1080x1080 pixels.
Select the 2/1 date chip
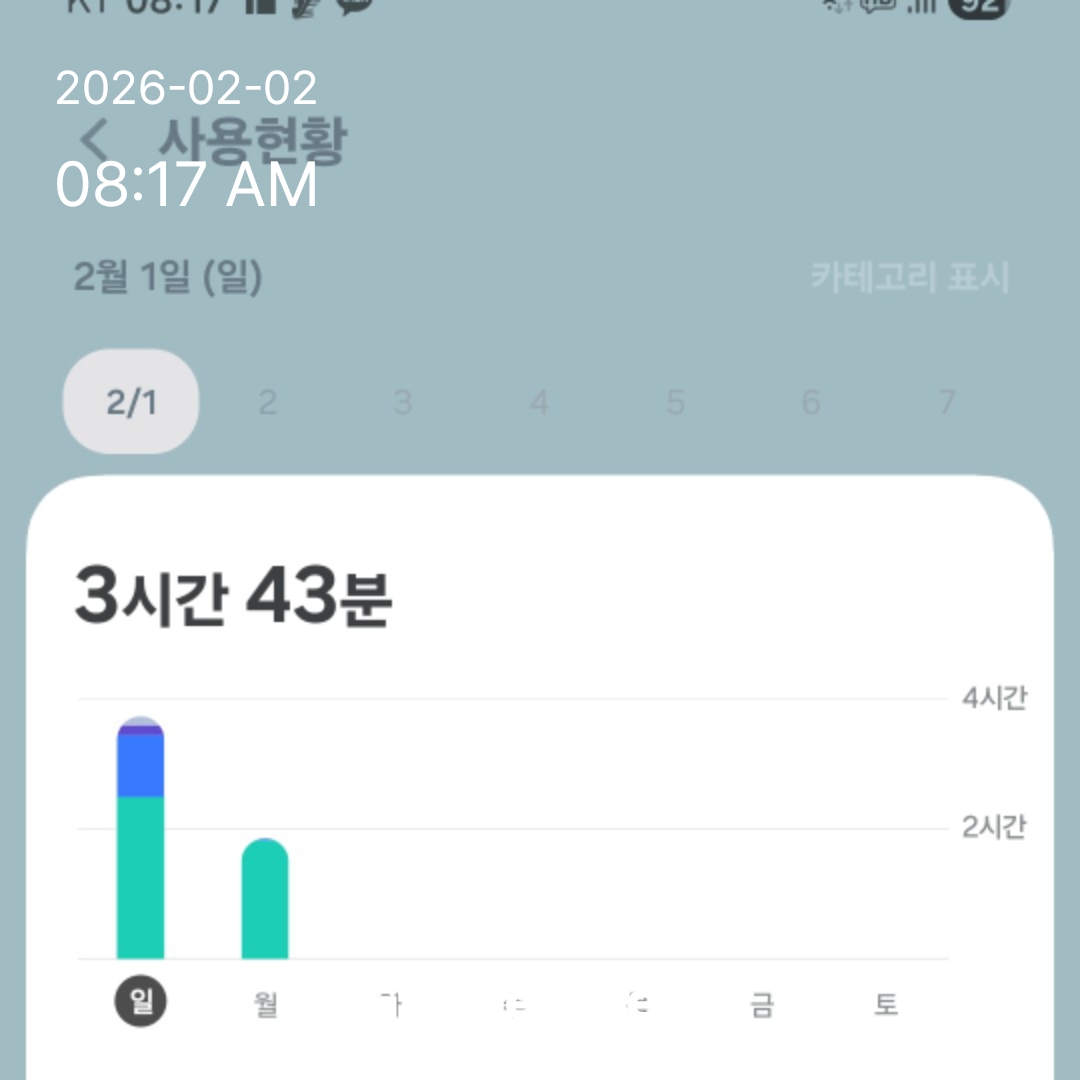[131, 402]
